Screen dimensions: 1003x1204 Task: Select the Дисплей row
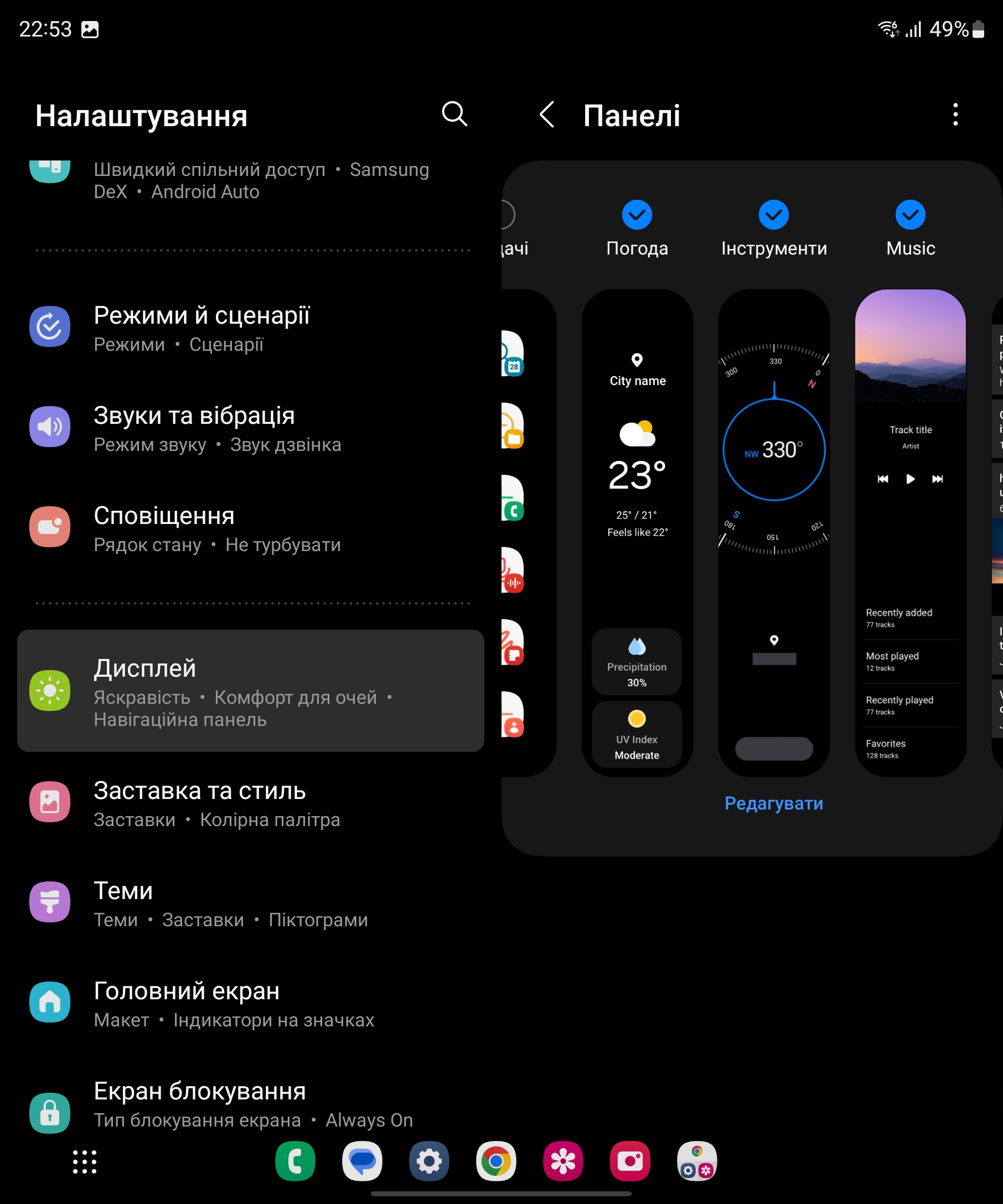tap(250, 691)
